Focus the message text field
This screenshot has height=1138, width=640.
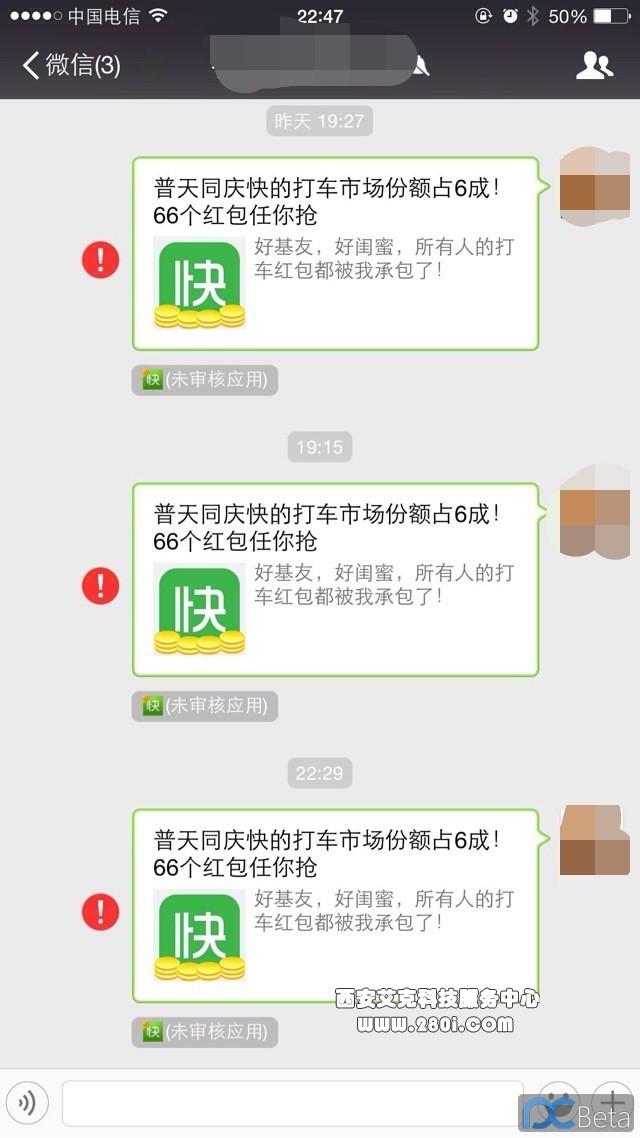coord(292,1103)
